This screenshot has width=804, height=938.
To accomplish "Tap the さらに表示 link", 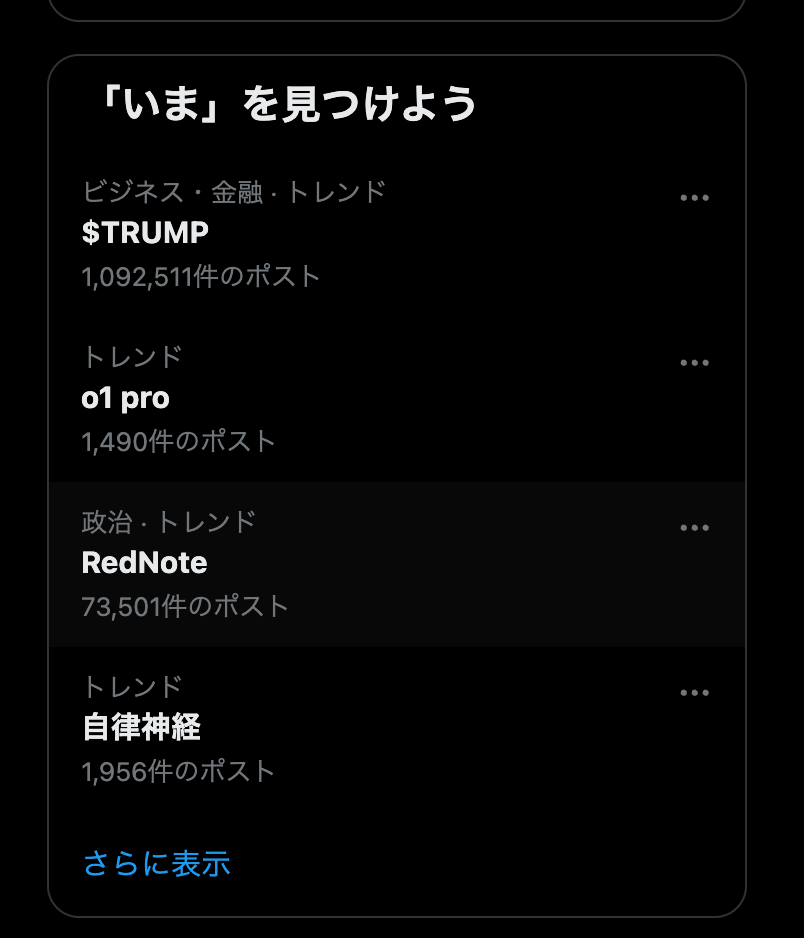I will [157, 863].
